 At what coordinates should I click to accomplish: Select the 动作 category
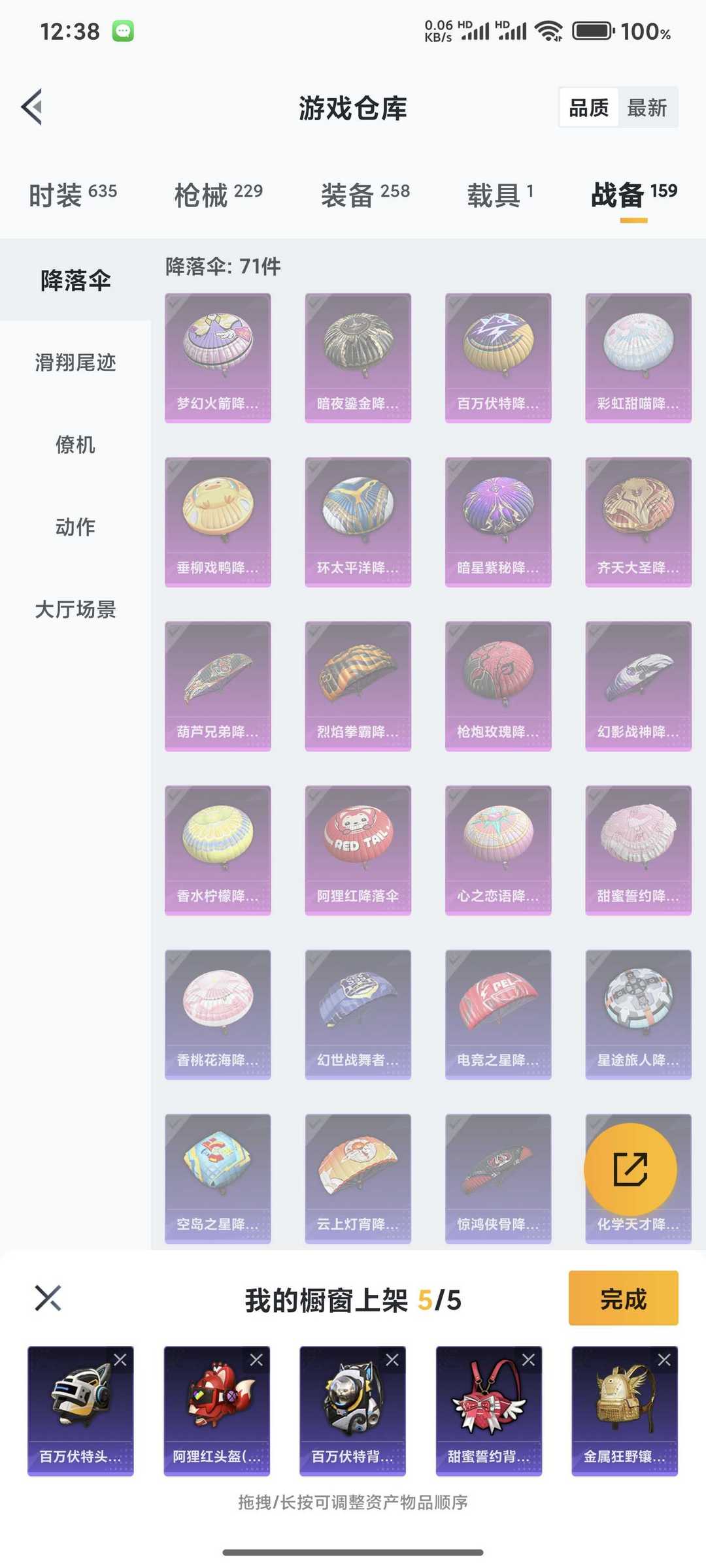75,527
